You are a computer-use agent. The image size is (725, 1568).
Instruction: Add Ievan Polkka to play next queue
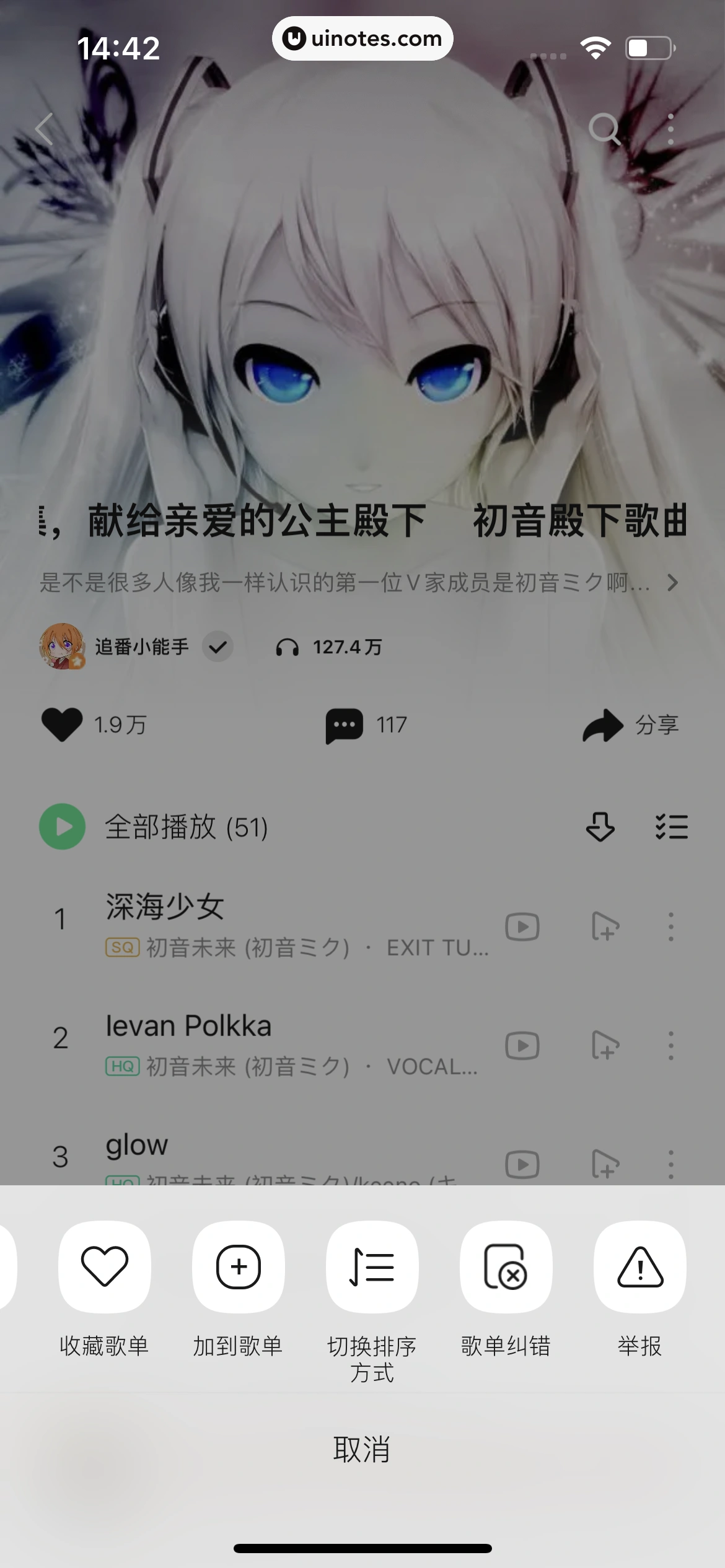point(605,1045)
